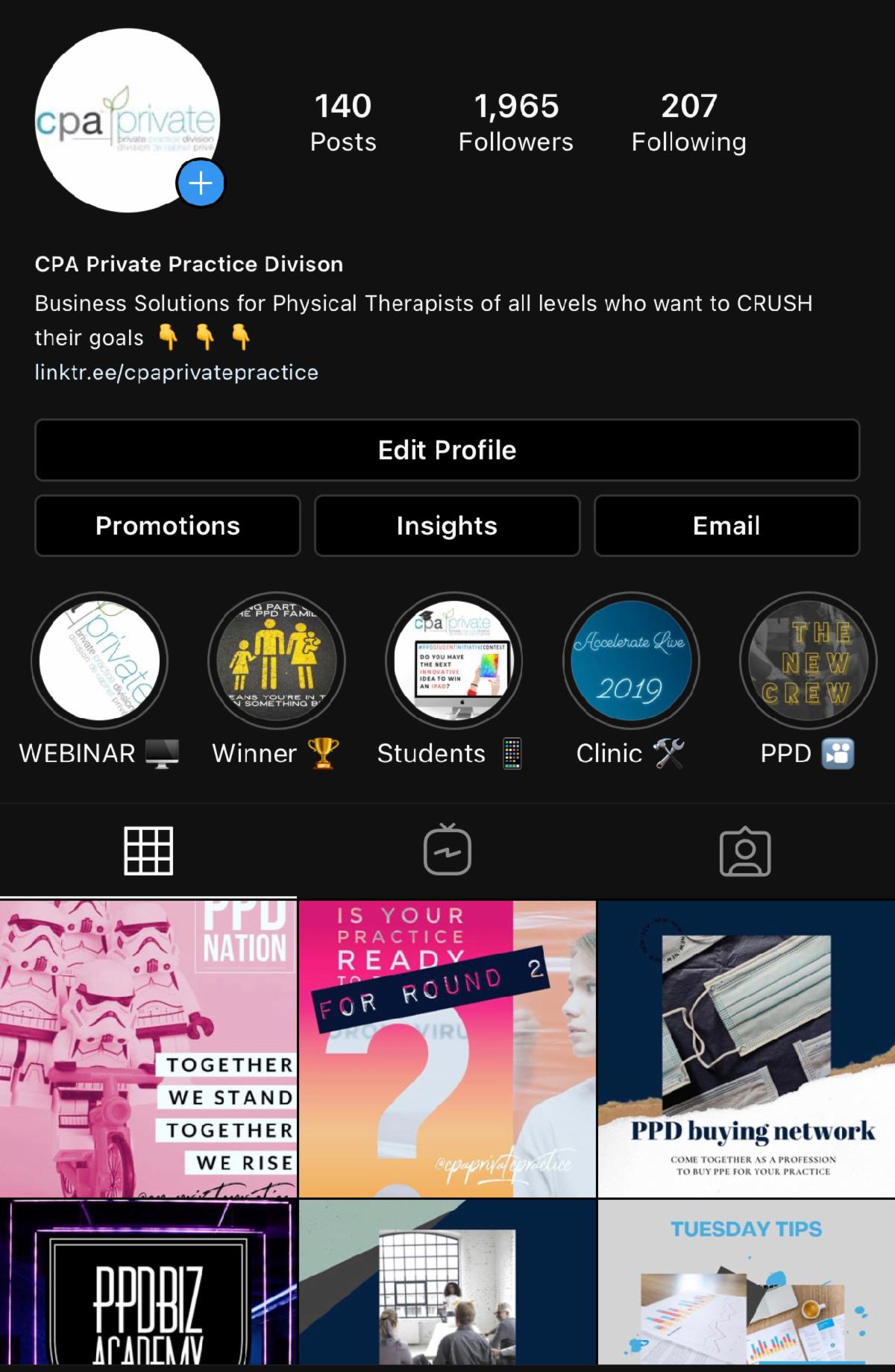
Task: Add a story via profile picture plus
Action: (x=201, y=183)
